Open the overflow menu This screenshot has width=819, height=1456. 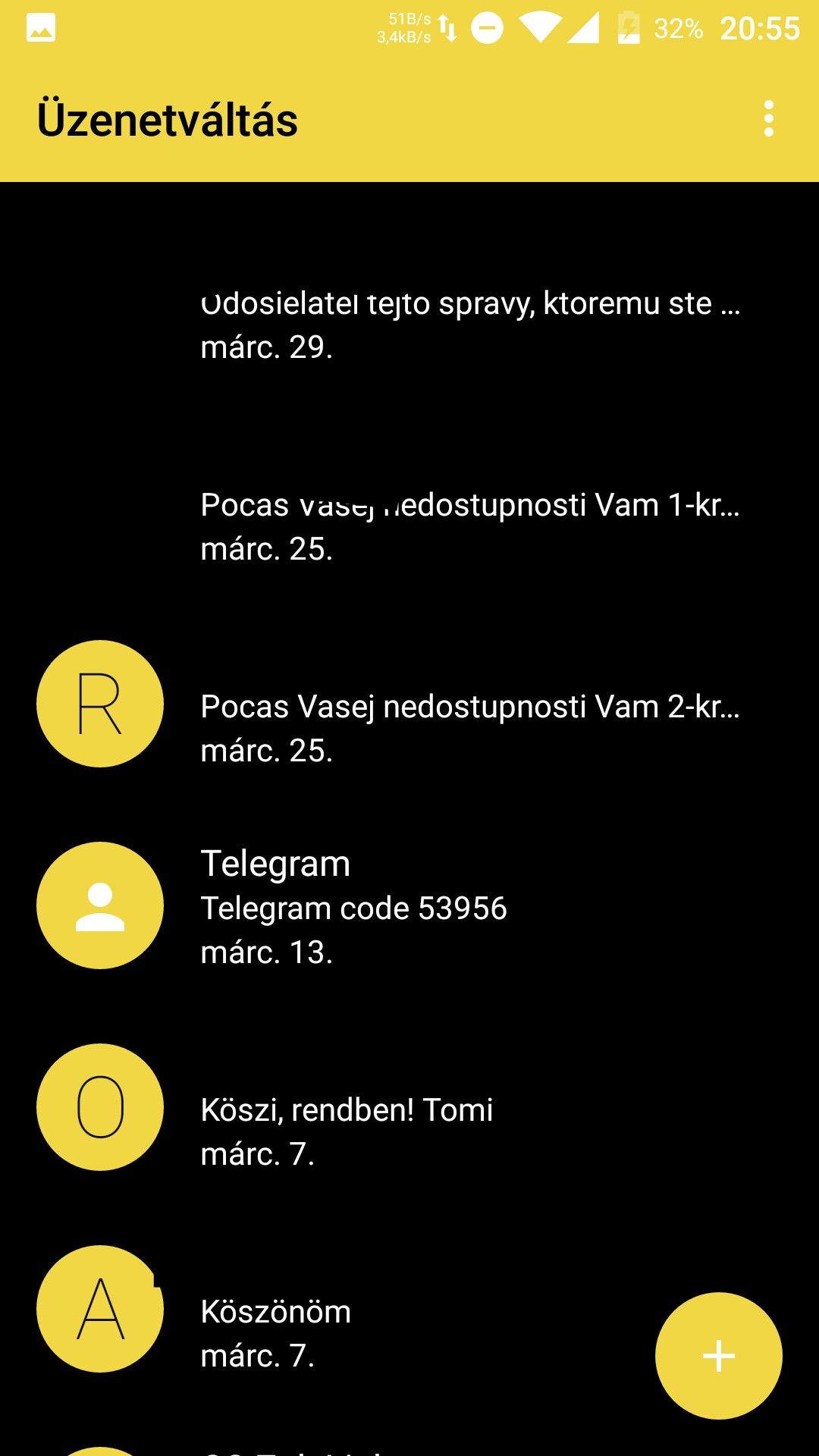(769, 119)
